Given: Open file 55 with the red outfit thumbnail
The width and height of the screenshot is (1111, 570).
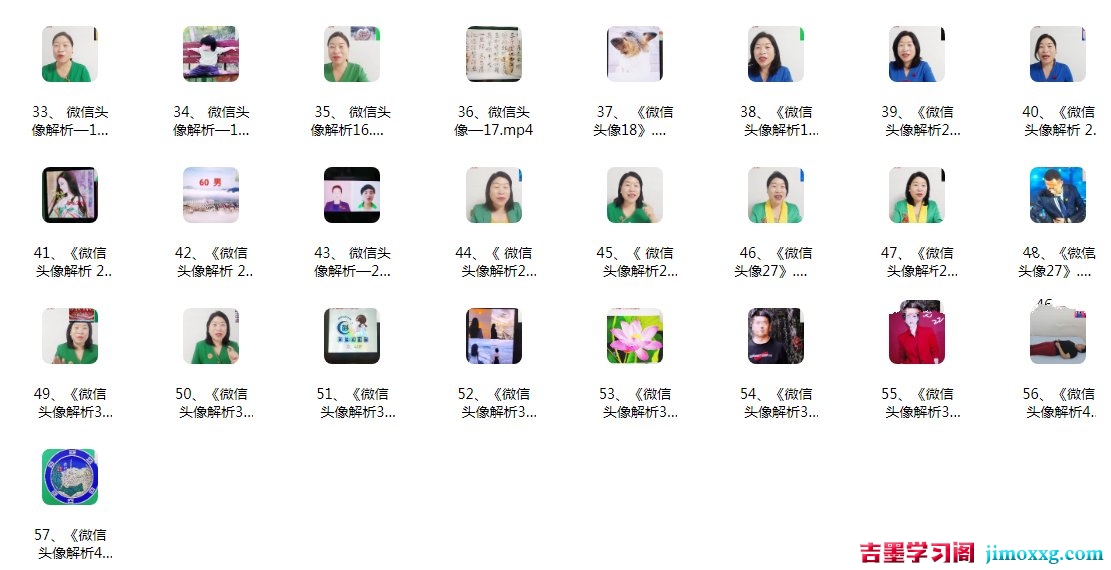Looking at the screenshot, I should coord(916,337).
